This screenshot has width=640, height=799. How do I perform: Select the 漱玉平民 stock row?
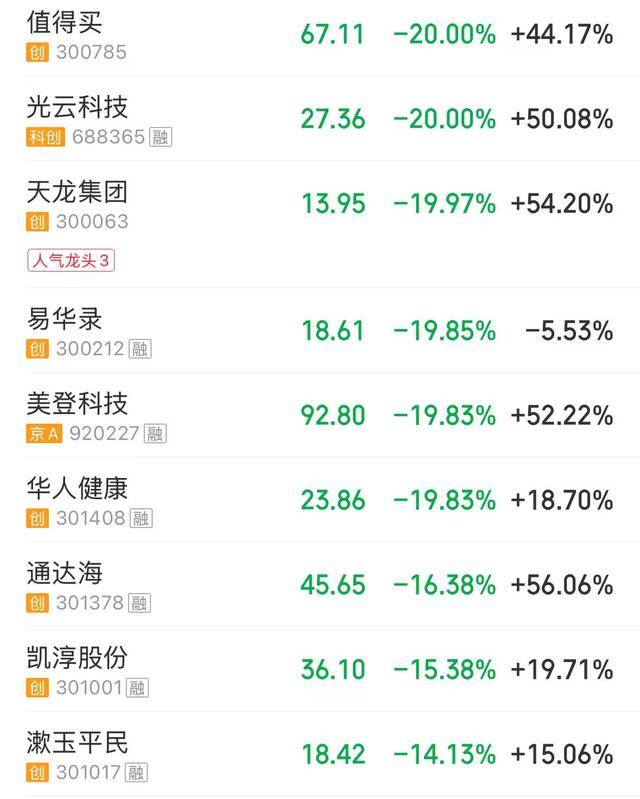point(77,743)
